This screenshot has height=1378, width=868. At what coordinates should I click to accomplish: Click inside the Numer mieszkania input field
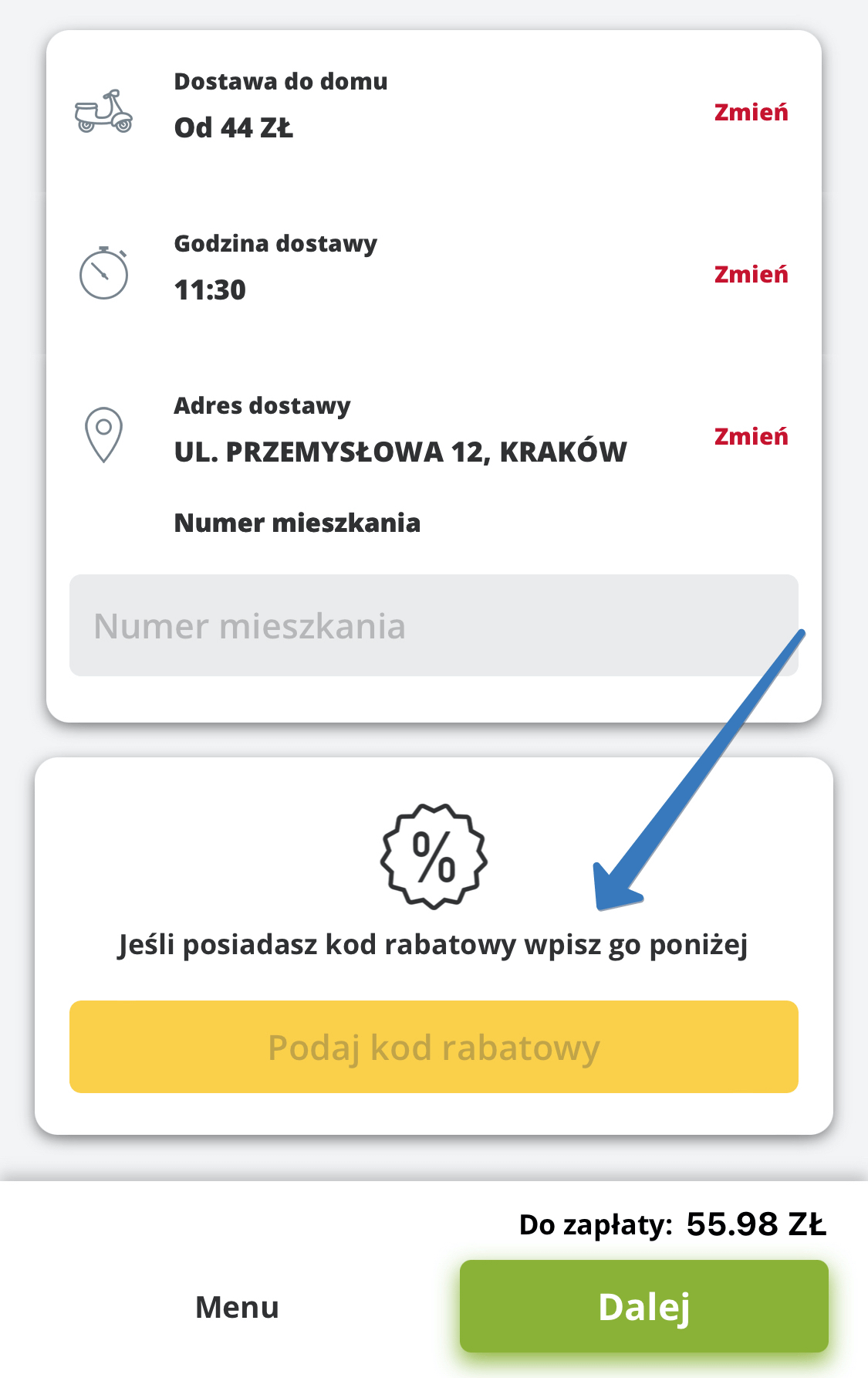tap(434, 625)
